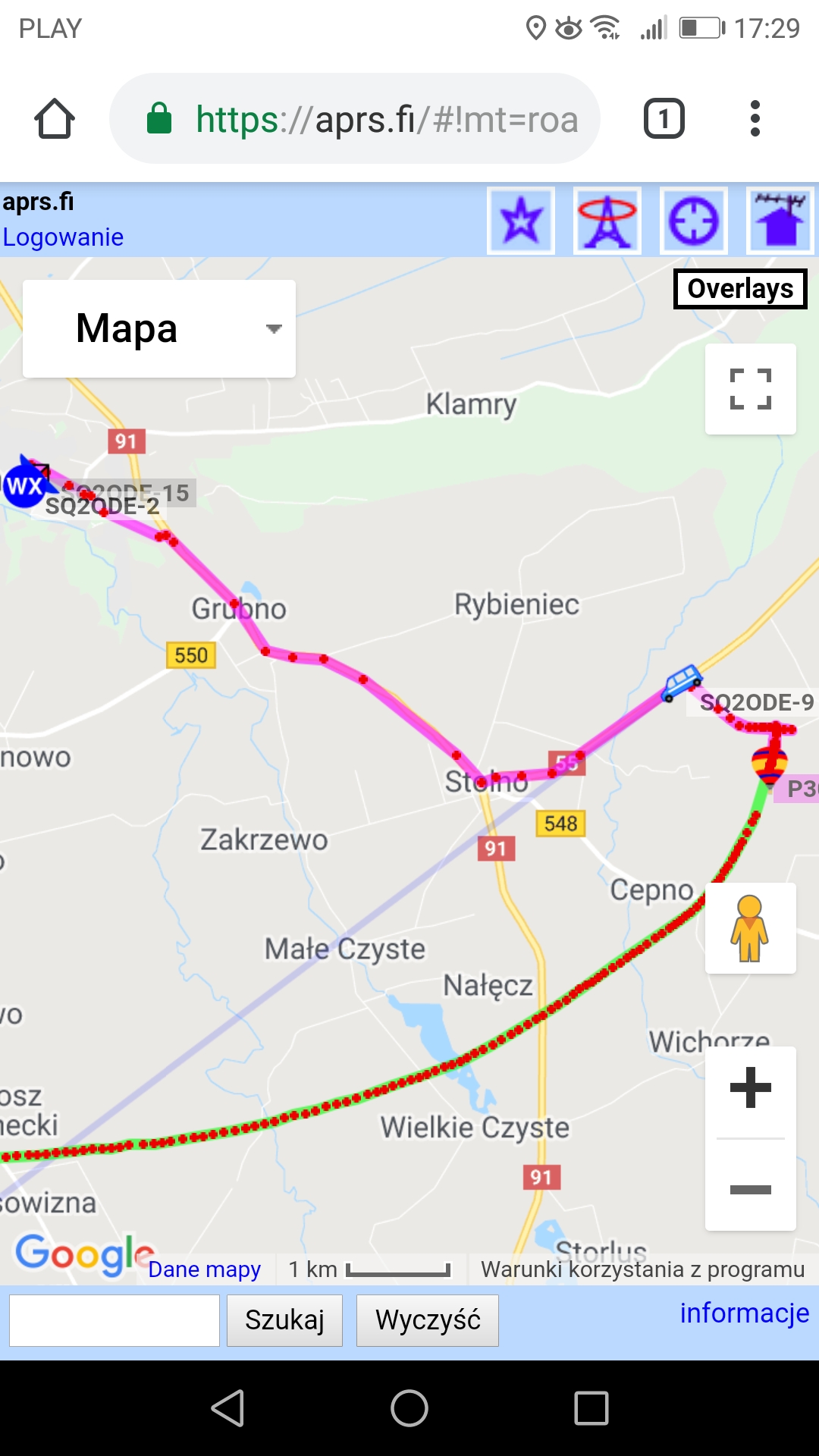Tap the star favorites icon
The image size is (819, 1456).
pyautogui.click(x=521, y=221)
